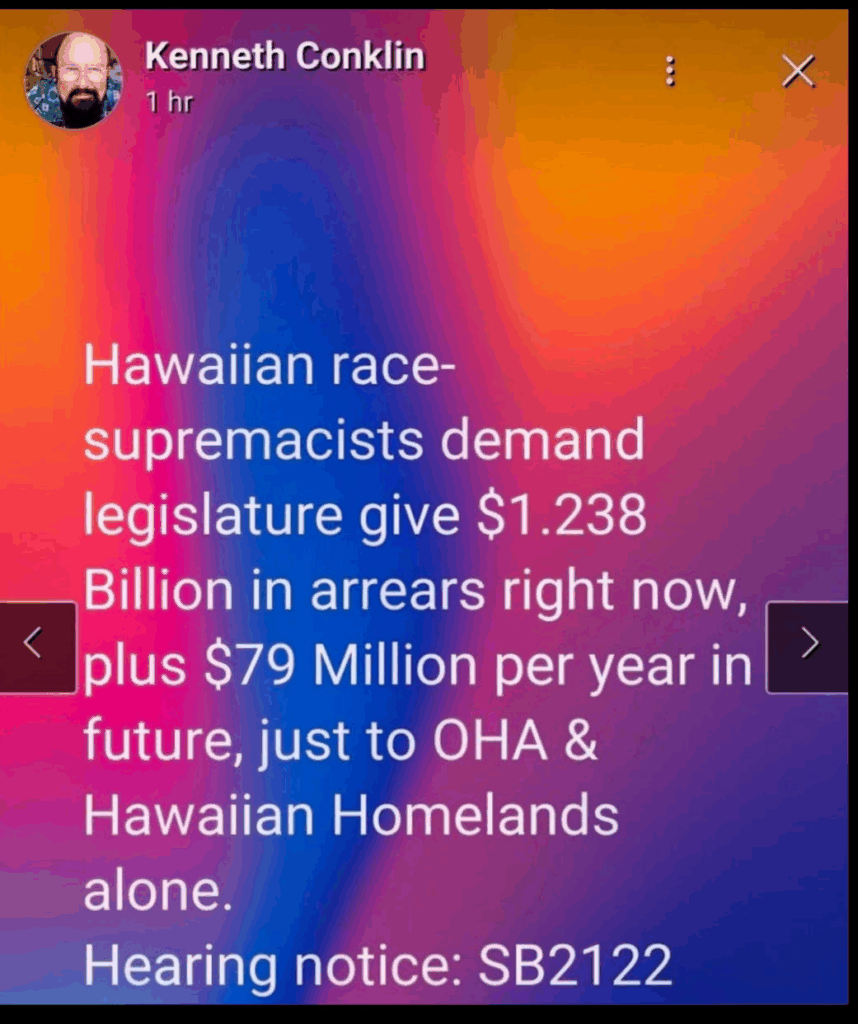Open the three-dot overflow menu
The width and height of the screenshot is (858, 1024).
671,72
